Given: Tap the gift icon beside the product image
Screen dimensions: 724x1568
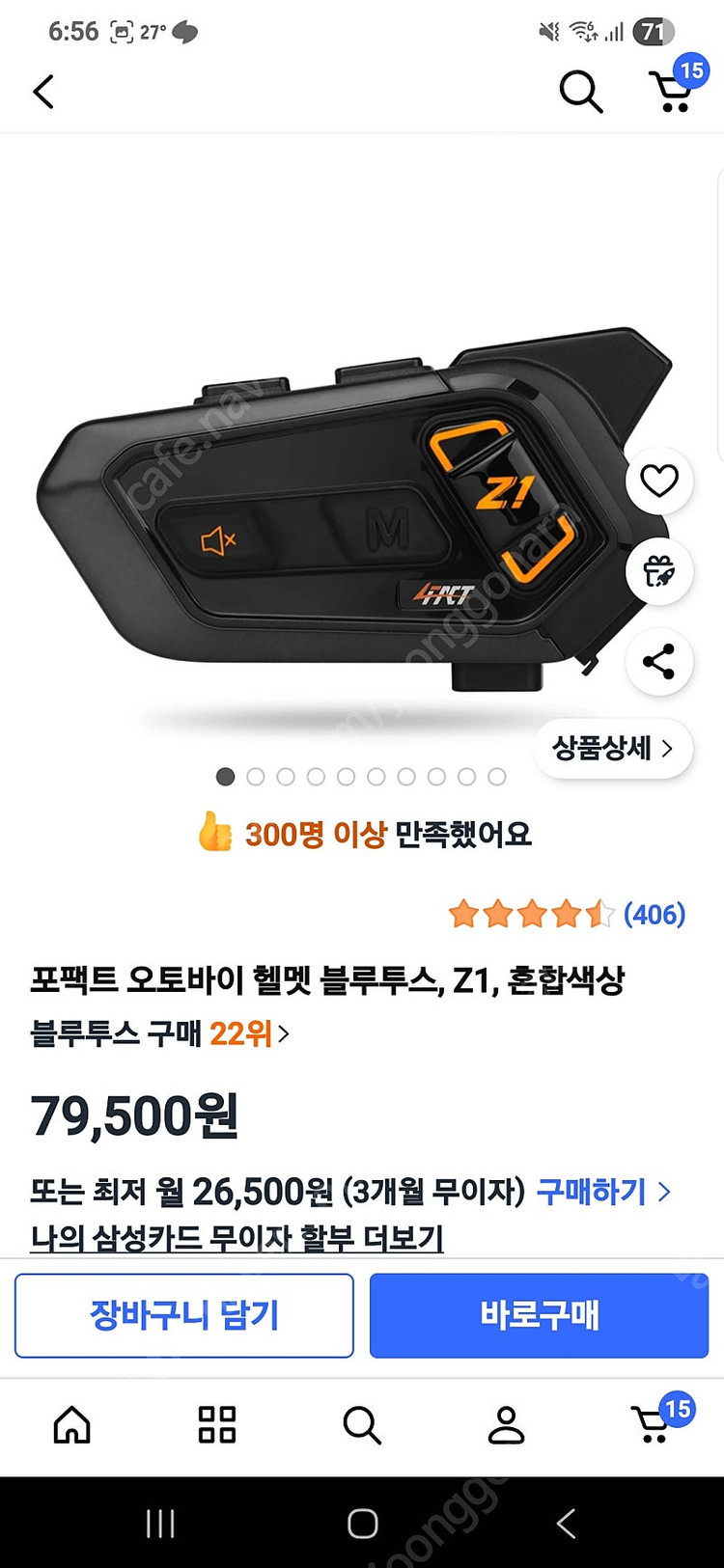Looking at the screenshot, I should (659, 572).
